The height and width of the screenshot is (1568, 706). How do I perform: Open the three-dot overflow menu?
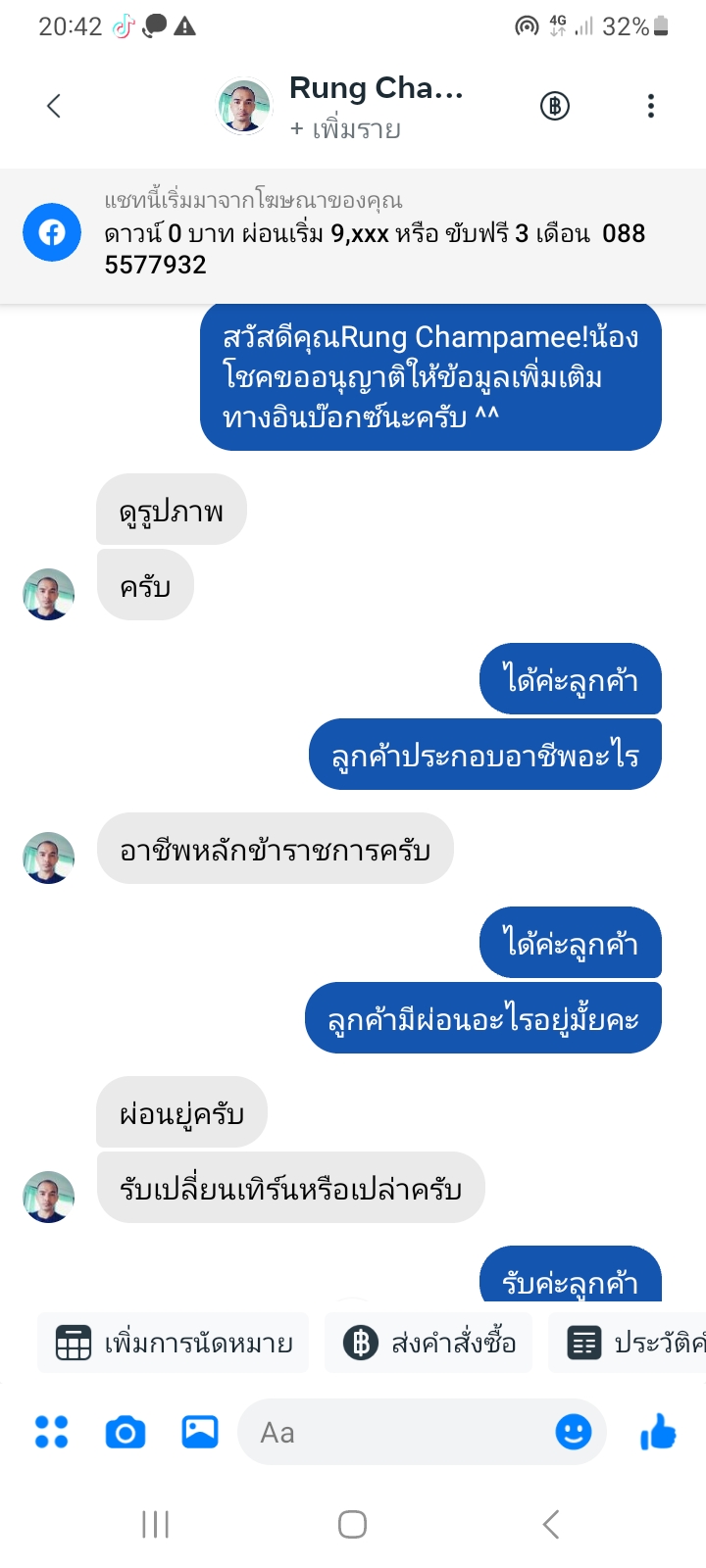point(650,106)
